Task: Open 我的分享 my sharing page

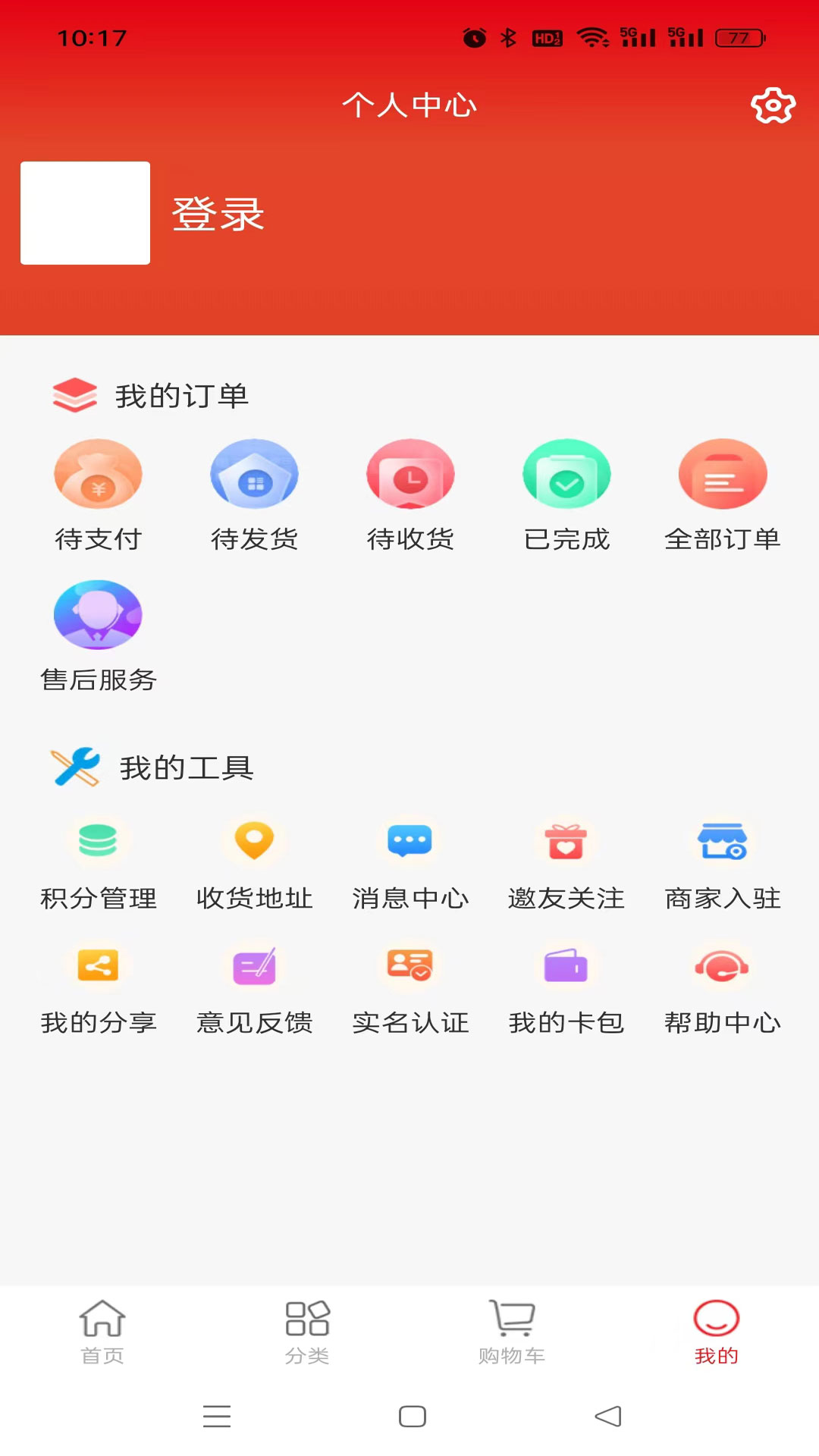Action: click(98, 990)
